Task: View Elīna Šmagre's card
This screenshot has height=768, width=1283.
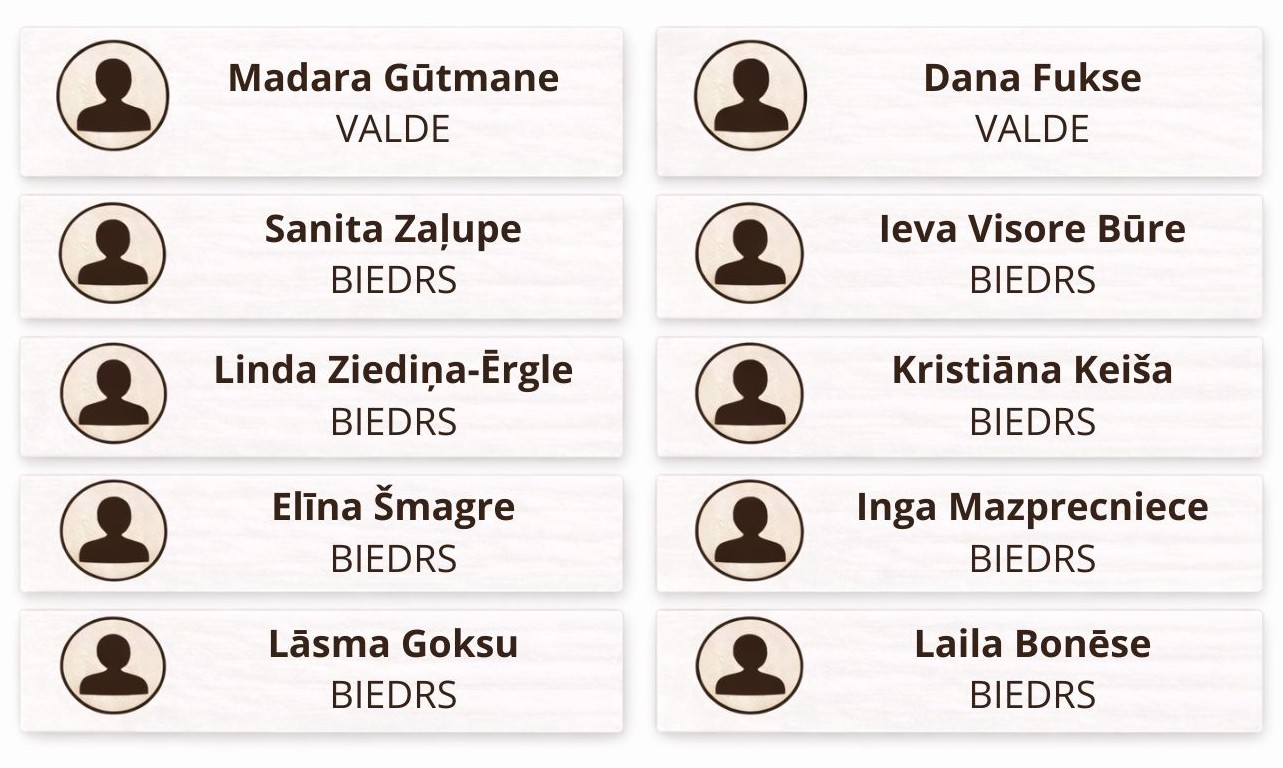Action: 321,533
